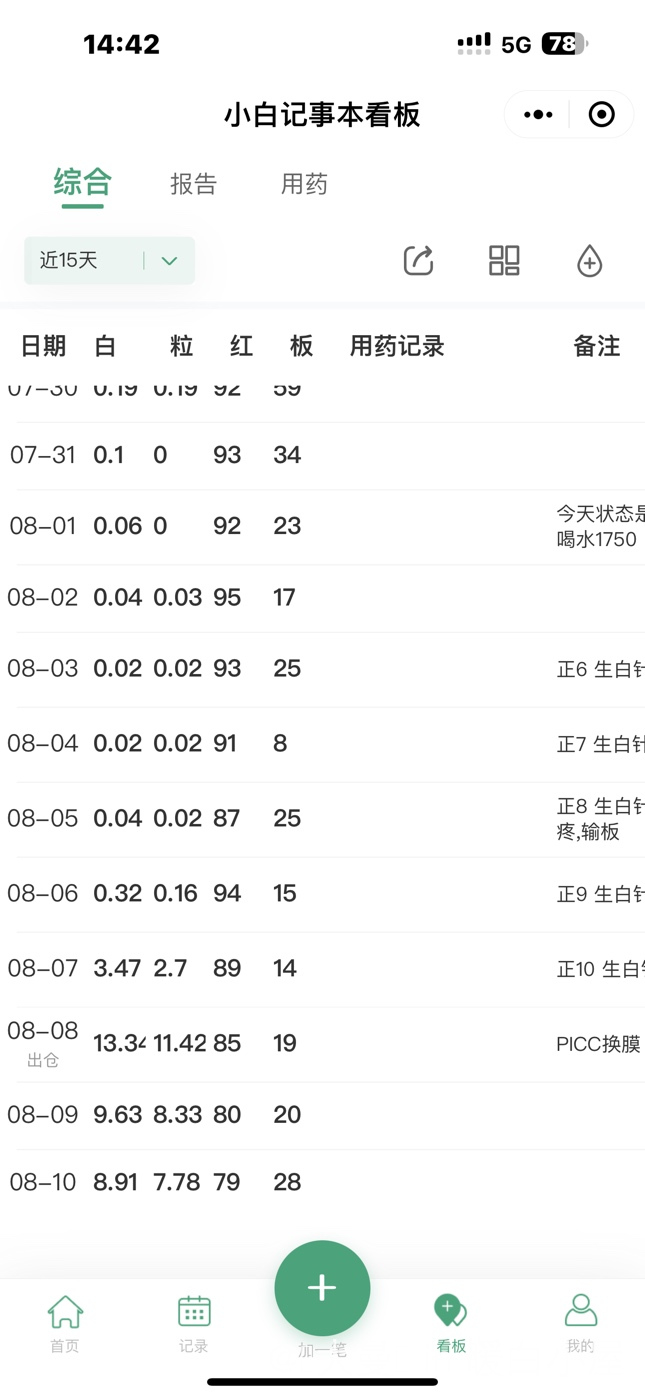Close the mini program with the circle button
This screenshot has width=645, height=1398.
tap(601, 115)
